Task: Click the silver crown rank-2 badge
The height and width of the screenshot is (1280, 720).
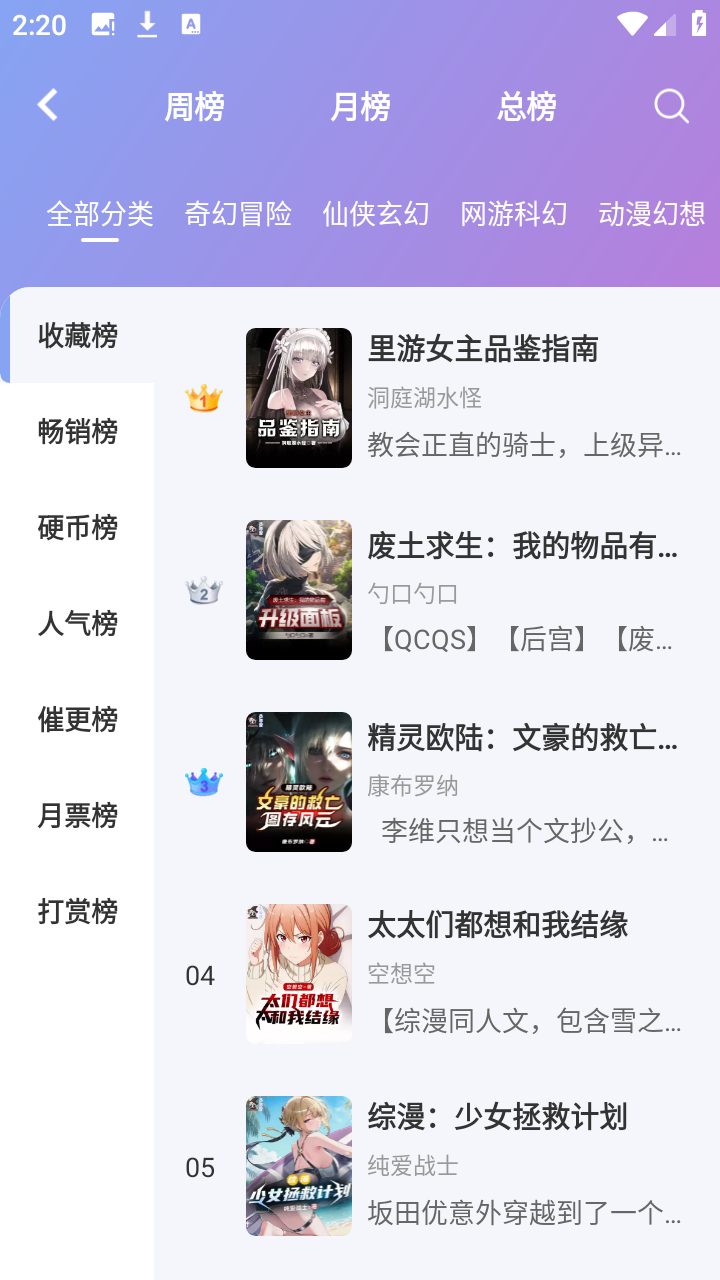Action: click(203, 589)
